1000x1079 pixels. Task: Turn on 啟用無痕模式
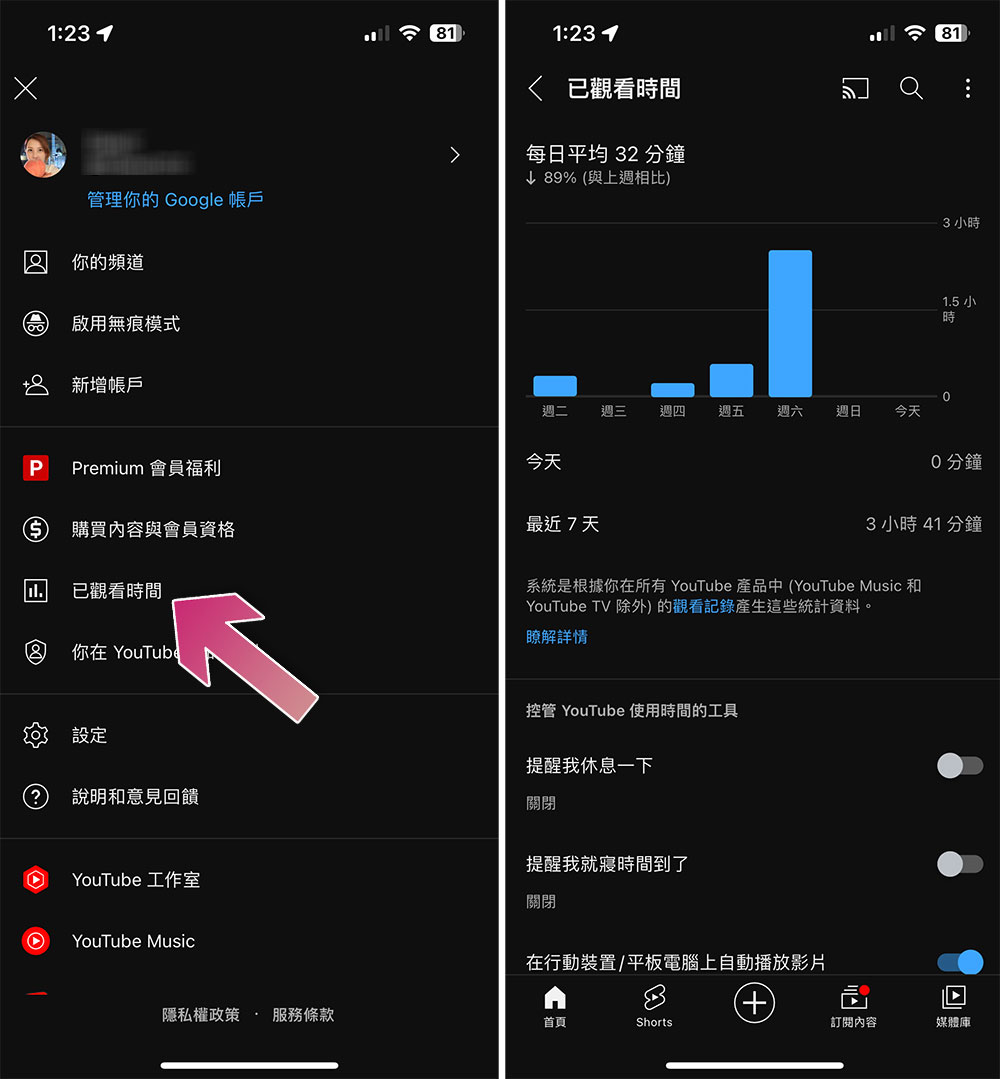tap(125, 324)
